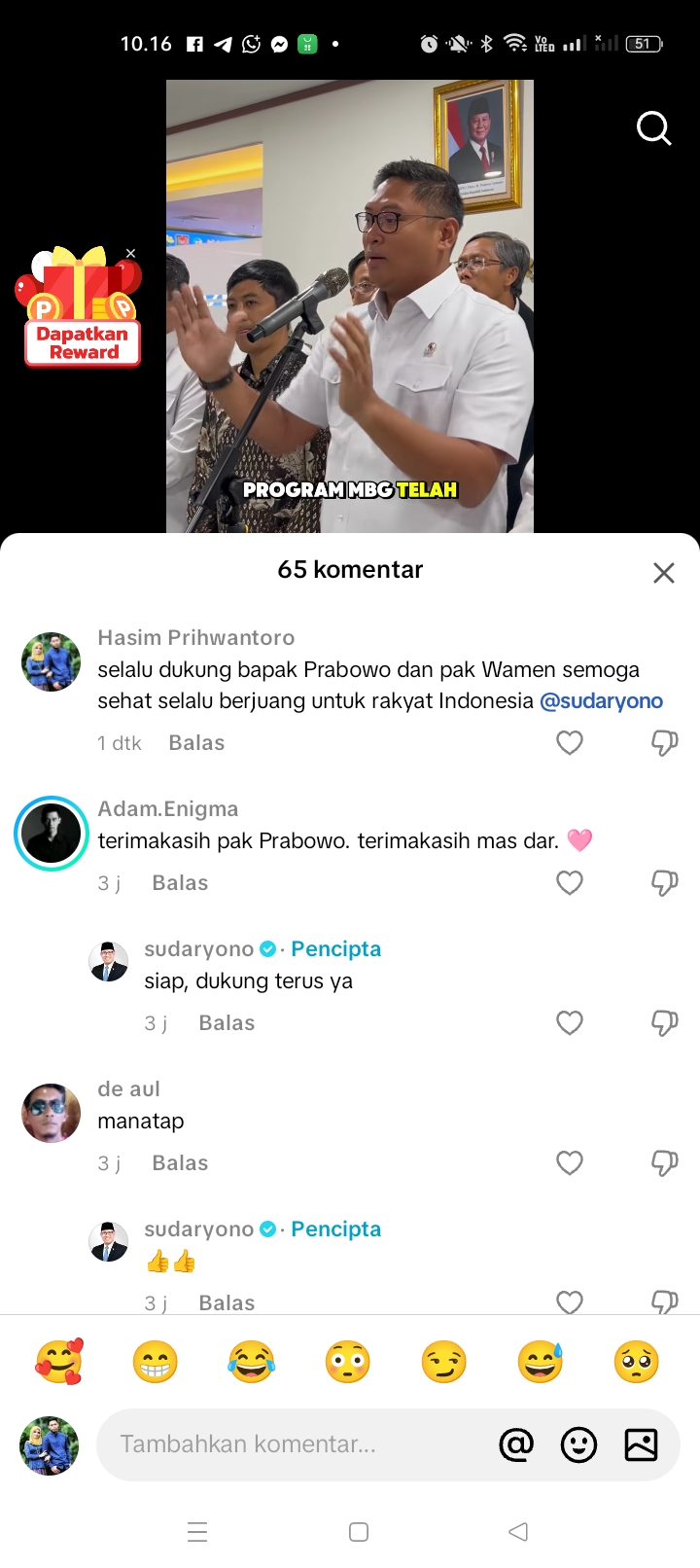Reply to Hasim Prihwantoro's comment
Screen dimensions: 700x1568
coord(196,743)
